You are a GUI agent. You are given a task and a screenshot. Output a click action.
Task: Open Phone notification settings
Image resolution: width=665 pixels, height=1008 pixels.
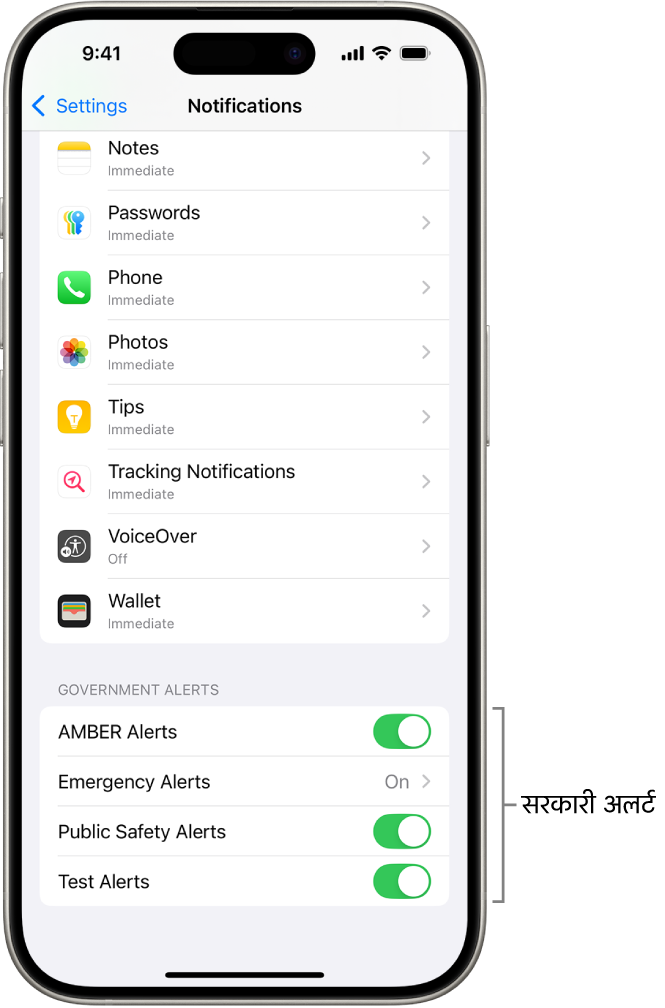[244, 288]
